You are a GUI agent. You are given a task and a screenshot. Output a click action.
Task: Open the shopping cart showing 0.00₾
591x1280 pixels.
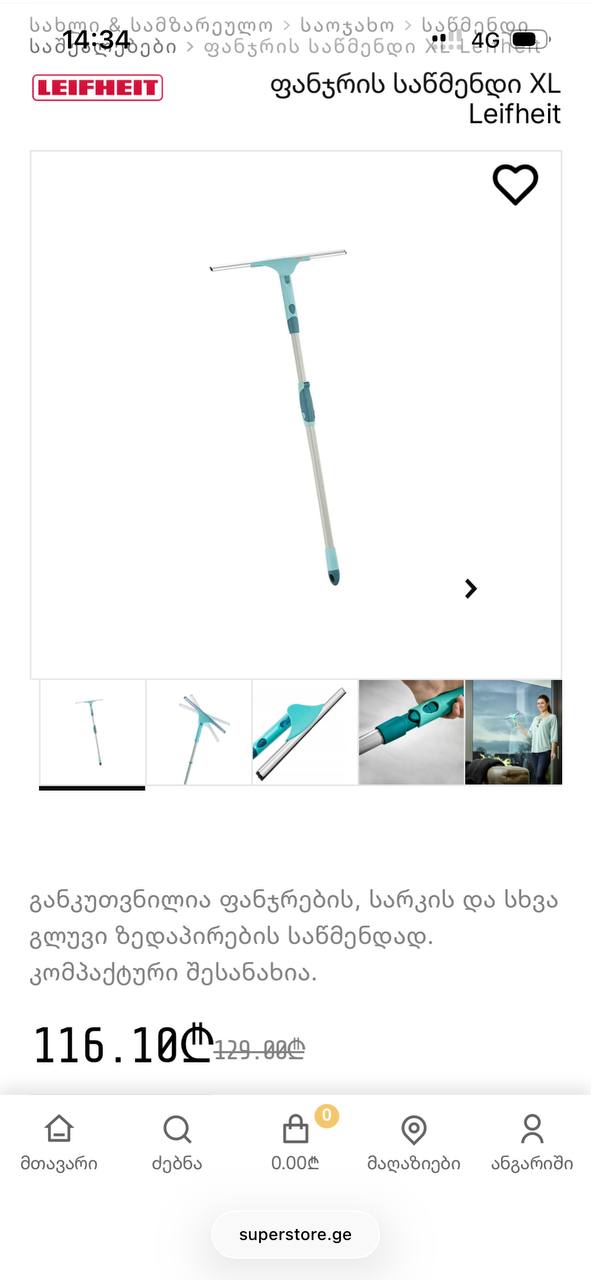[296, 1141]
